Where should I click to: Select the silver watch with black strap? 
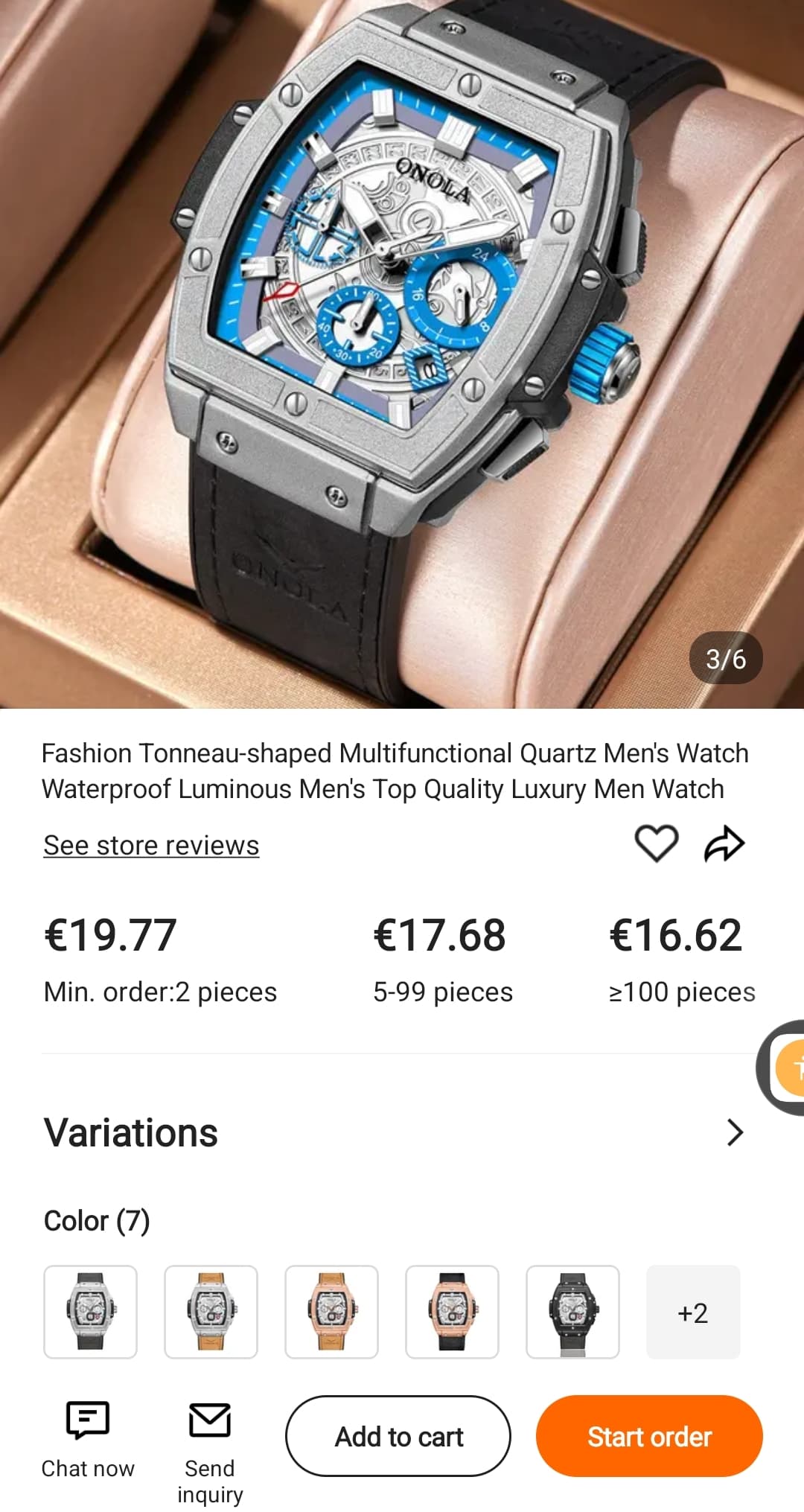pyautogui.click(x=91, y=1312)
